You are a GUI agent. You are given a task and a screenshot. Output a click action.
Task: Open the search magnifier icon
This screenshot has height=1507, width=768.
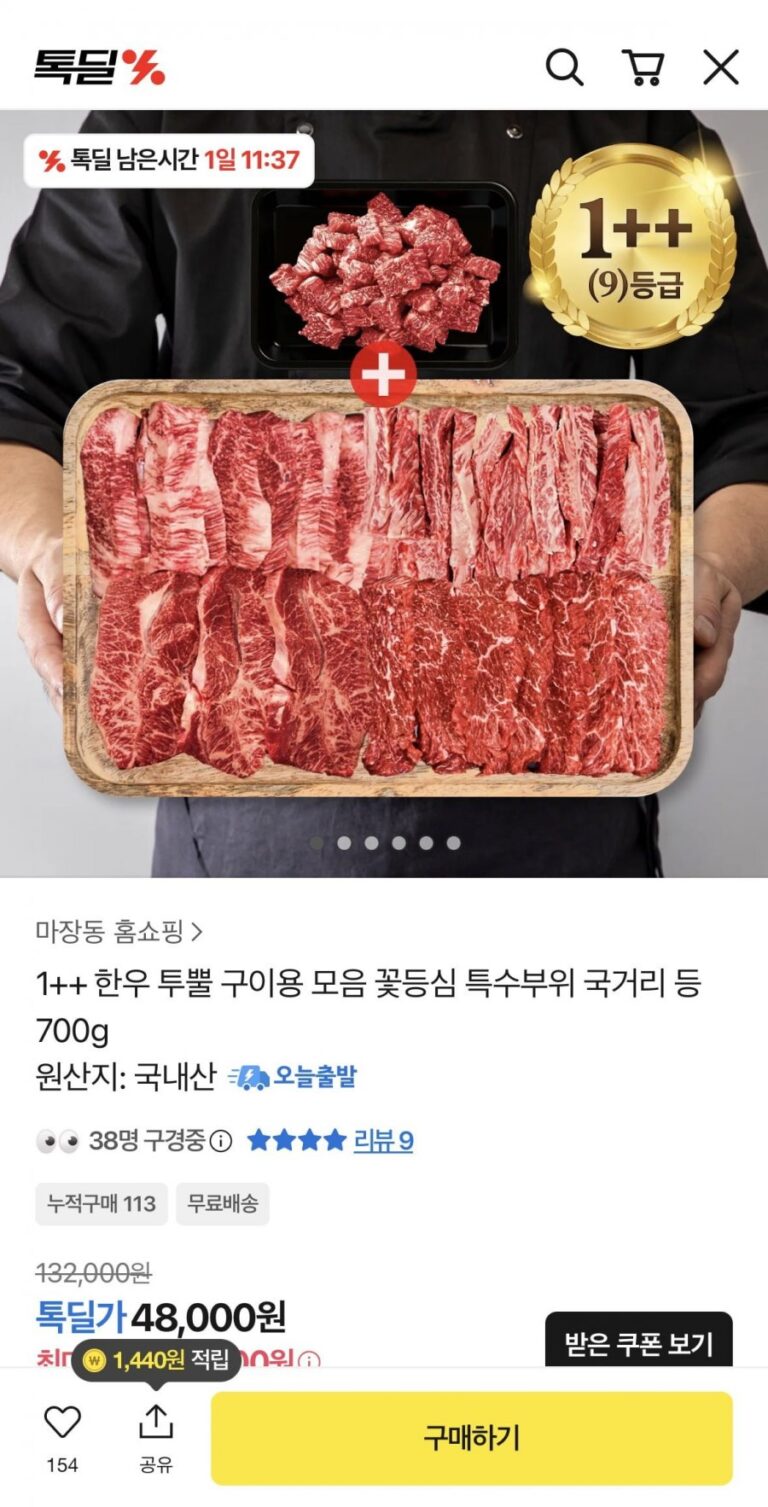point(564,67)
